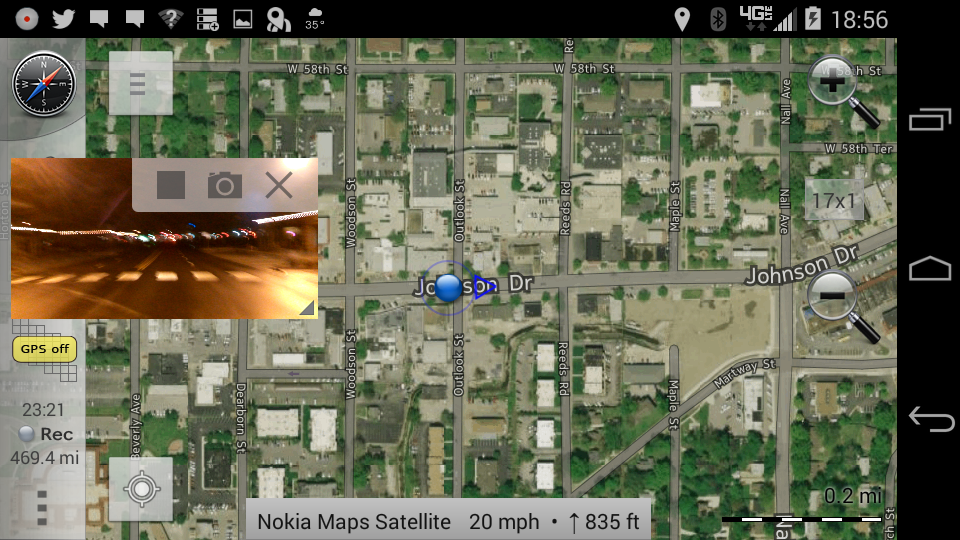The image size is (960, 540).
Task: Open the three-dot options at bottom left
Action: click(42, 508)
